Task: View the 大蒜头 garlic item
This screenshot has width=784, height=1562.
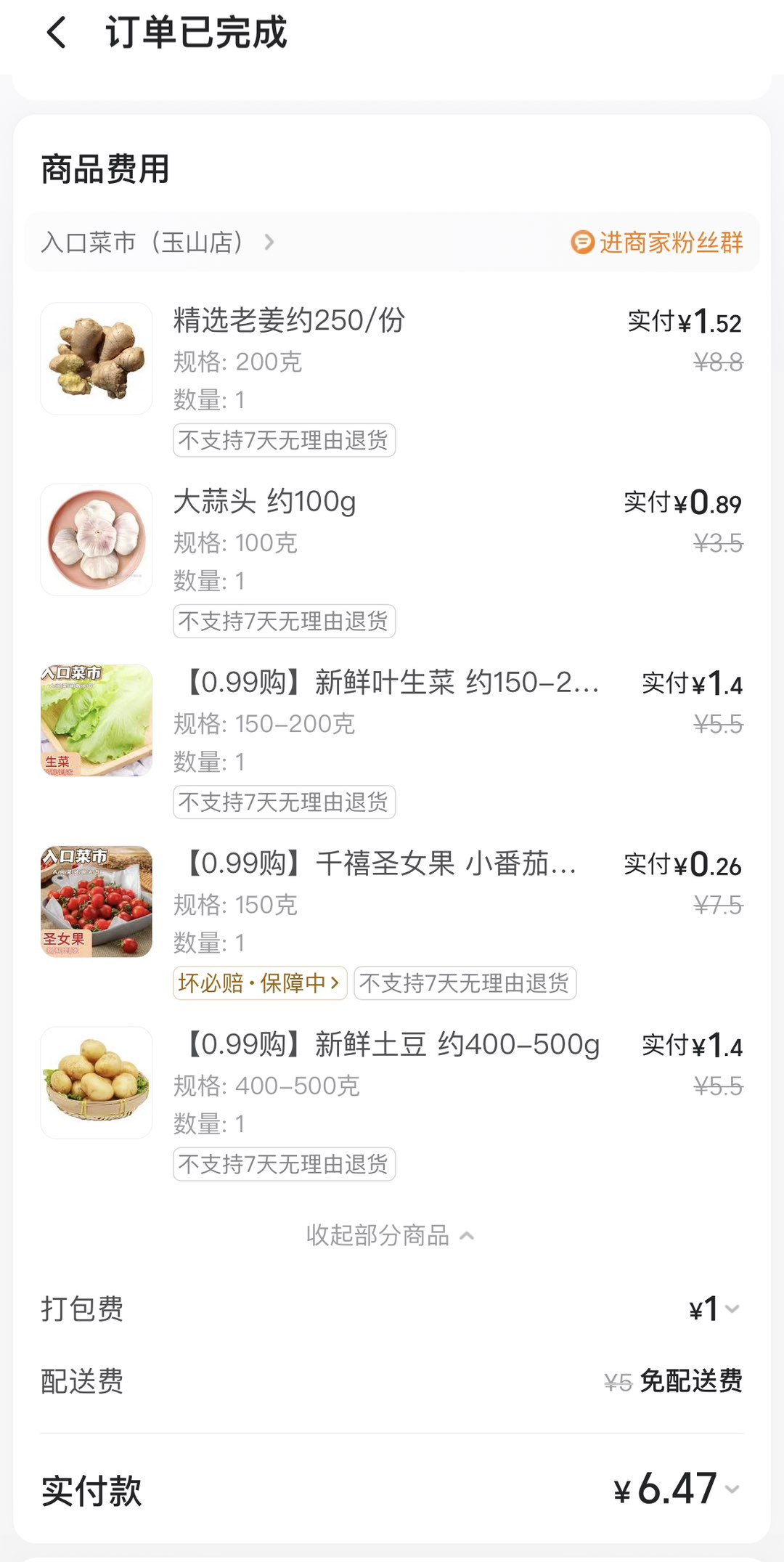Action: coord(264,502)
